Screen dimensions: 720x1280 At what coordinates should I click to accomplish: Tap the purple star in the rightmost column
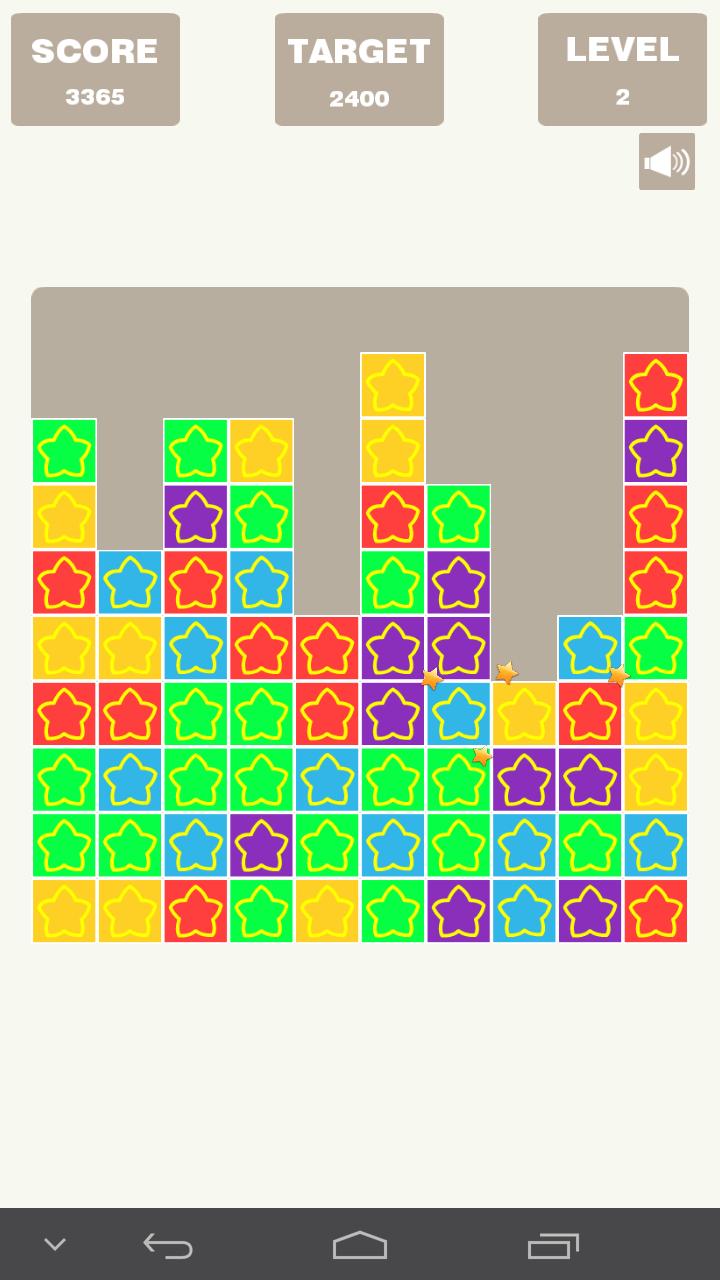click(656, 451)
